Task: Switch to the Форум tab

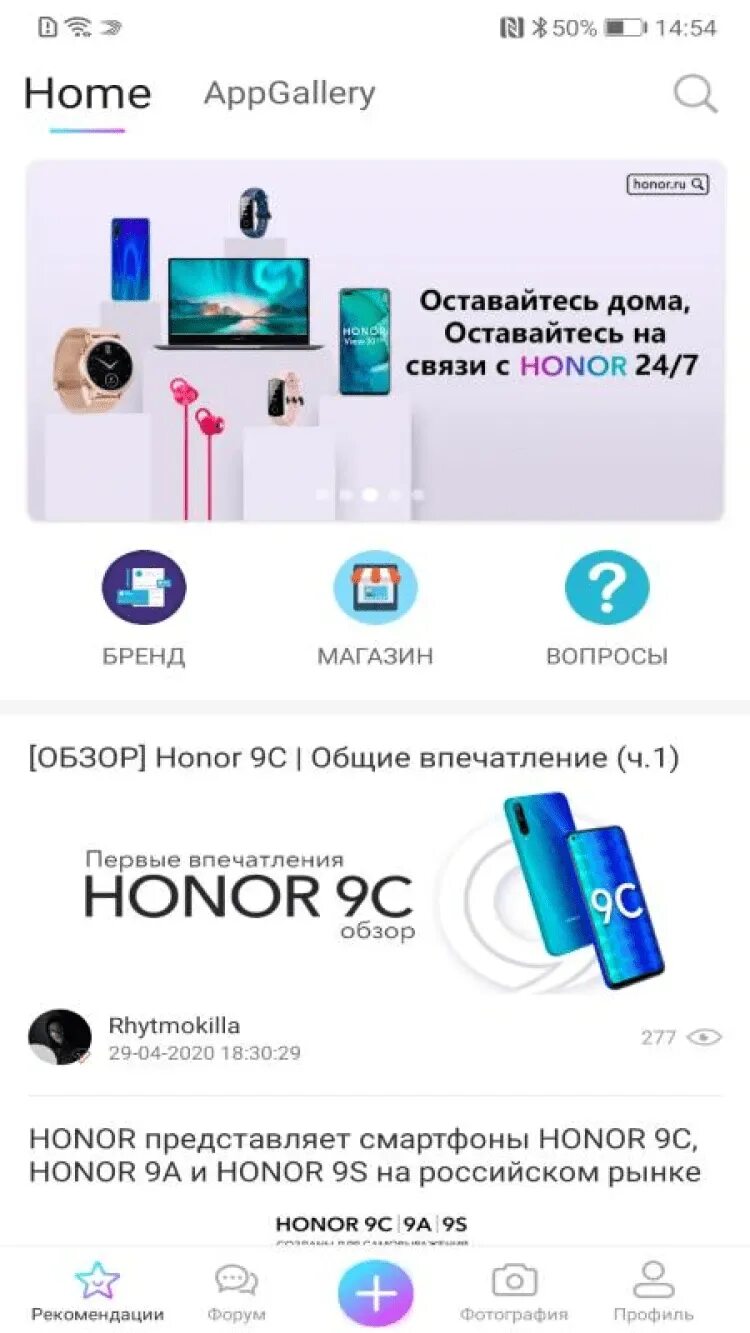Action: 237,1291
